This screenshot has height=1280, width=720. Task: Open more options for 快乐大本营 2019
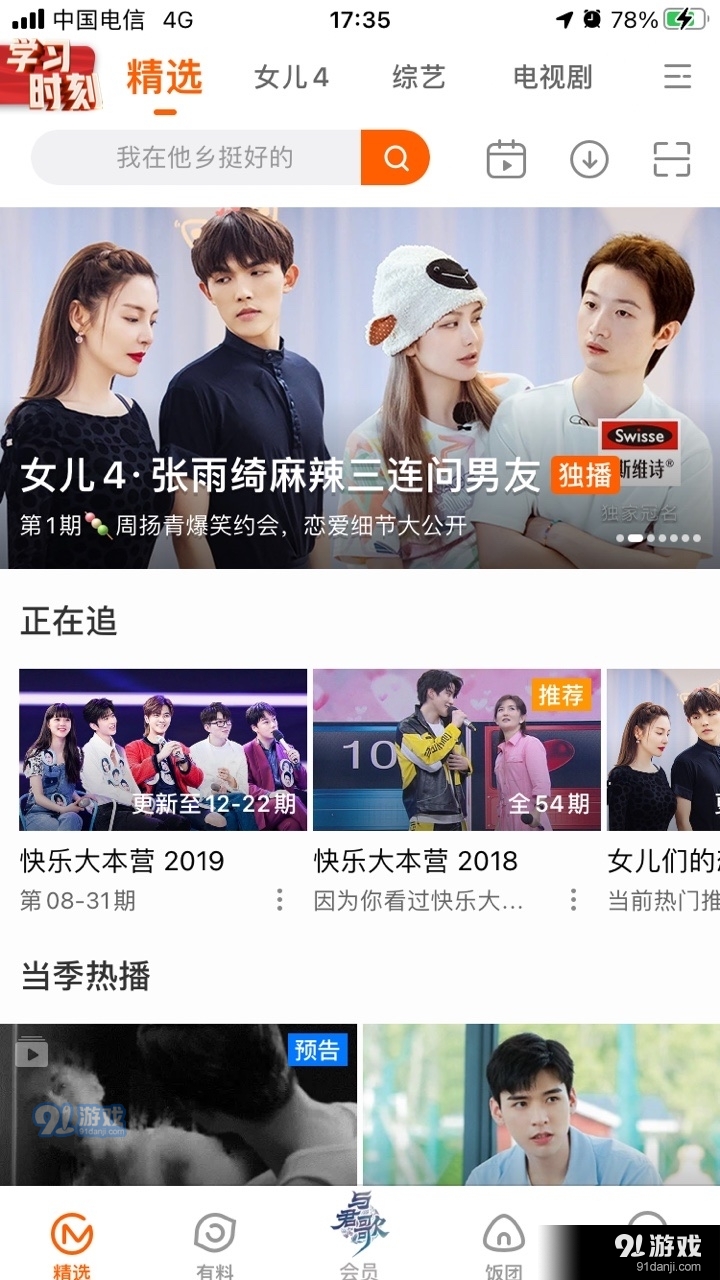tap(280, 900)
